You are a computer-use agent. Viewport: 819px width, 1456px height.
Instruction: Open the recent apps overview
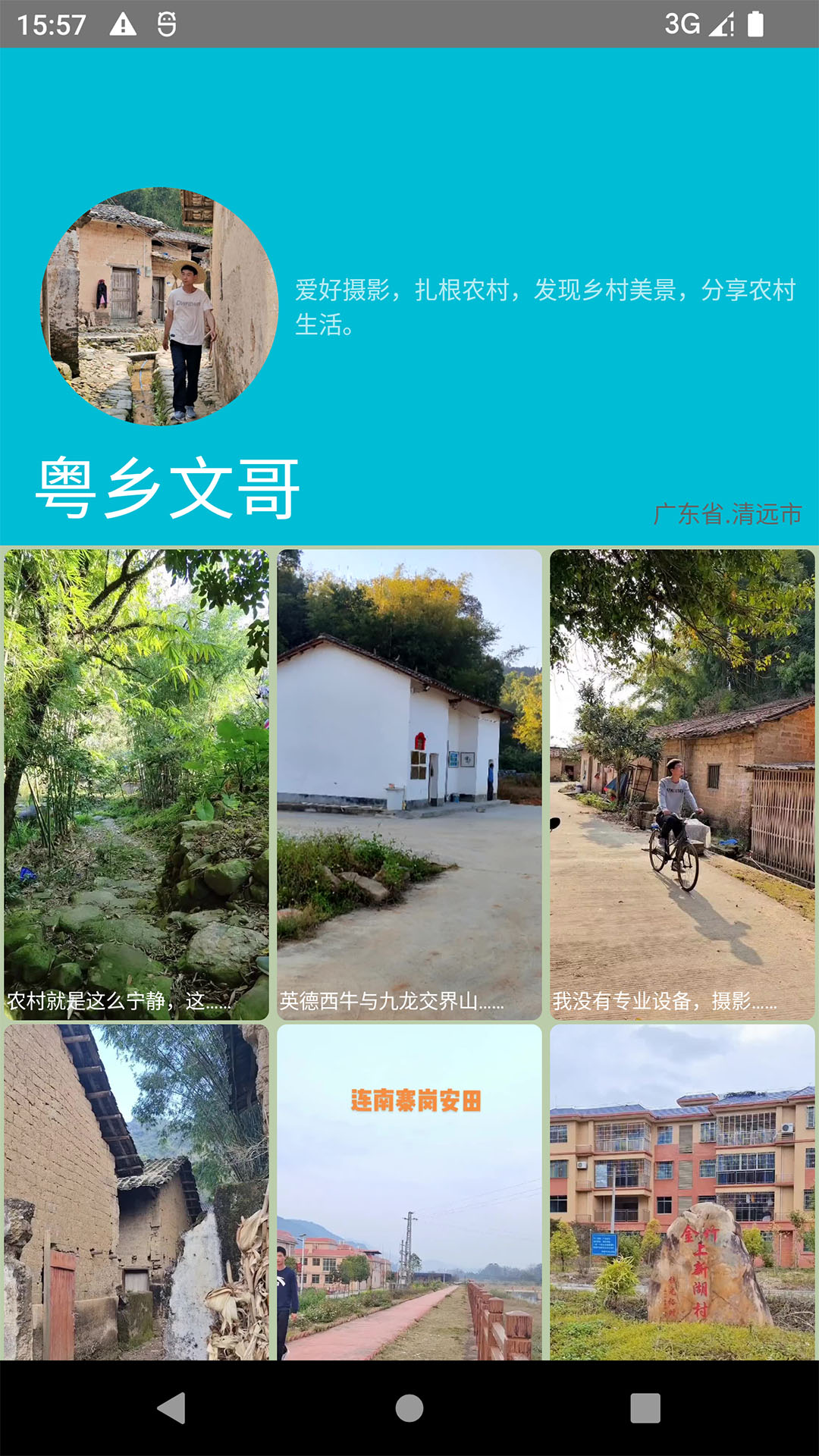tap(645, 1408)
